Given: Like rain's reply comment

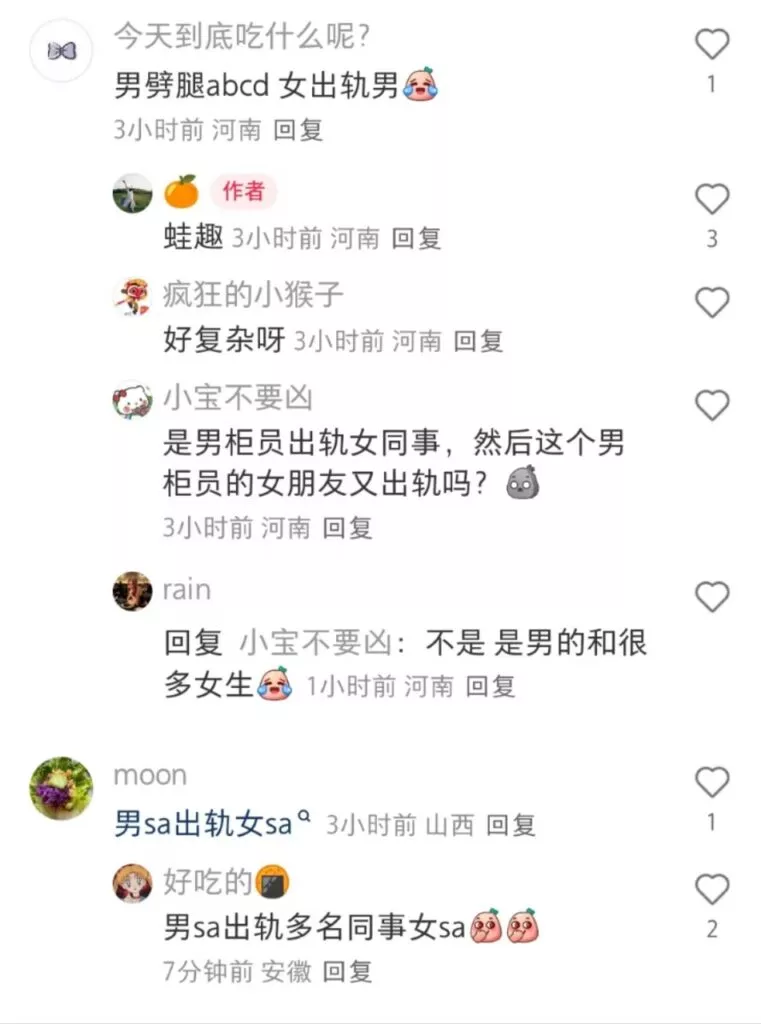Looking at the screenshot, I should pyautogui.click(x=712, y=597).
